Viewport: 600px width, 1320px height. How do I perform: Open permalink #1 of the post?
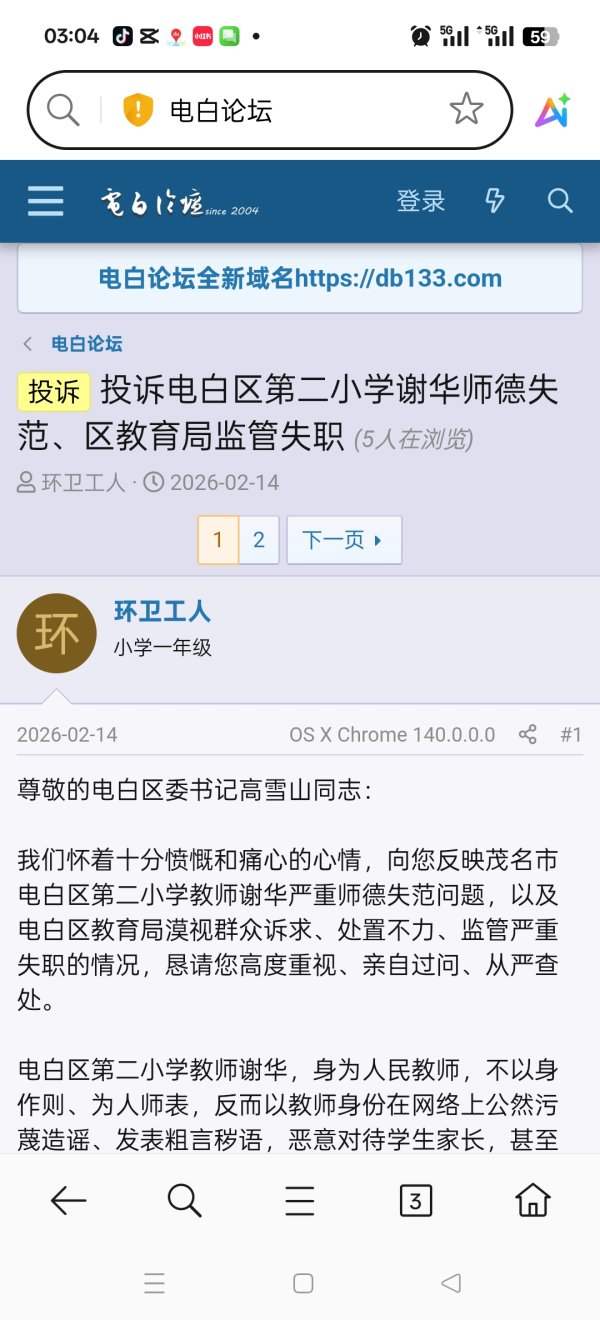pyautogui.click(x=570, y=735)
